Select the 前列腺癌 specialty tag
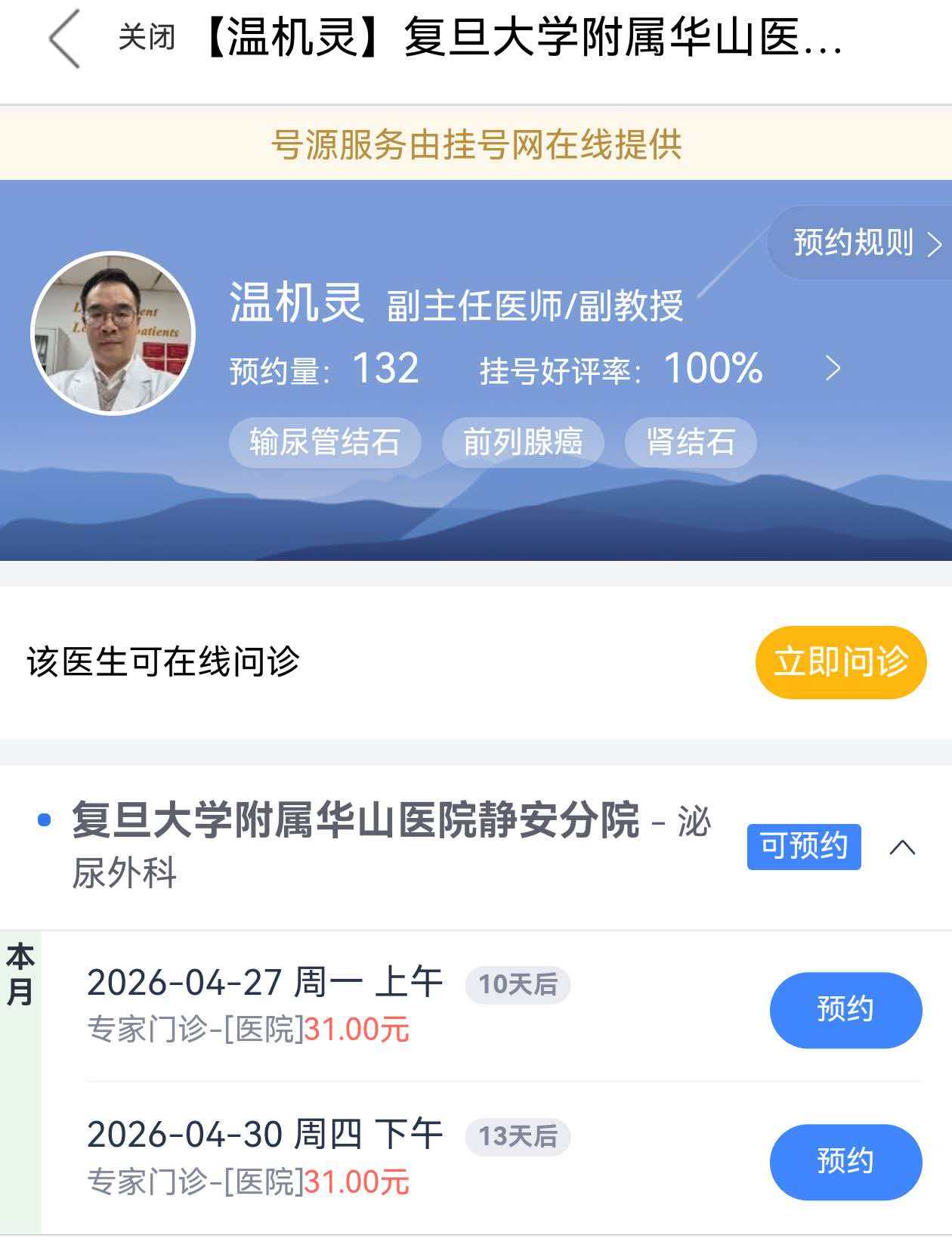The image size is (952, 1242). coord(523,442)
